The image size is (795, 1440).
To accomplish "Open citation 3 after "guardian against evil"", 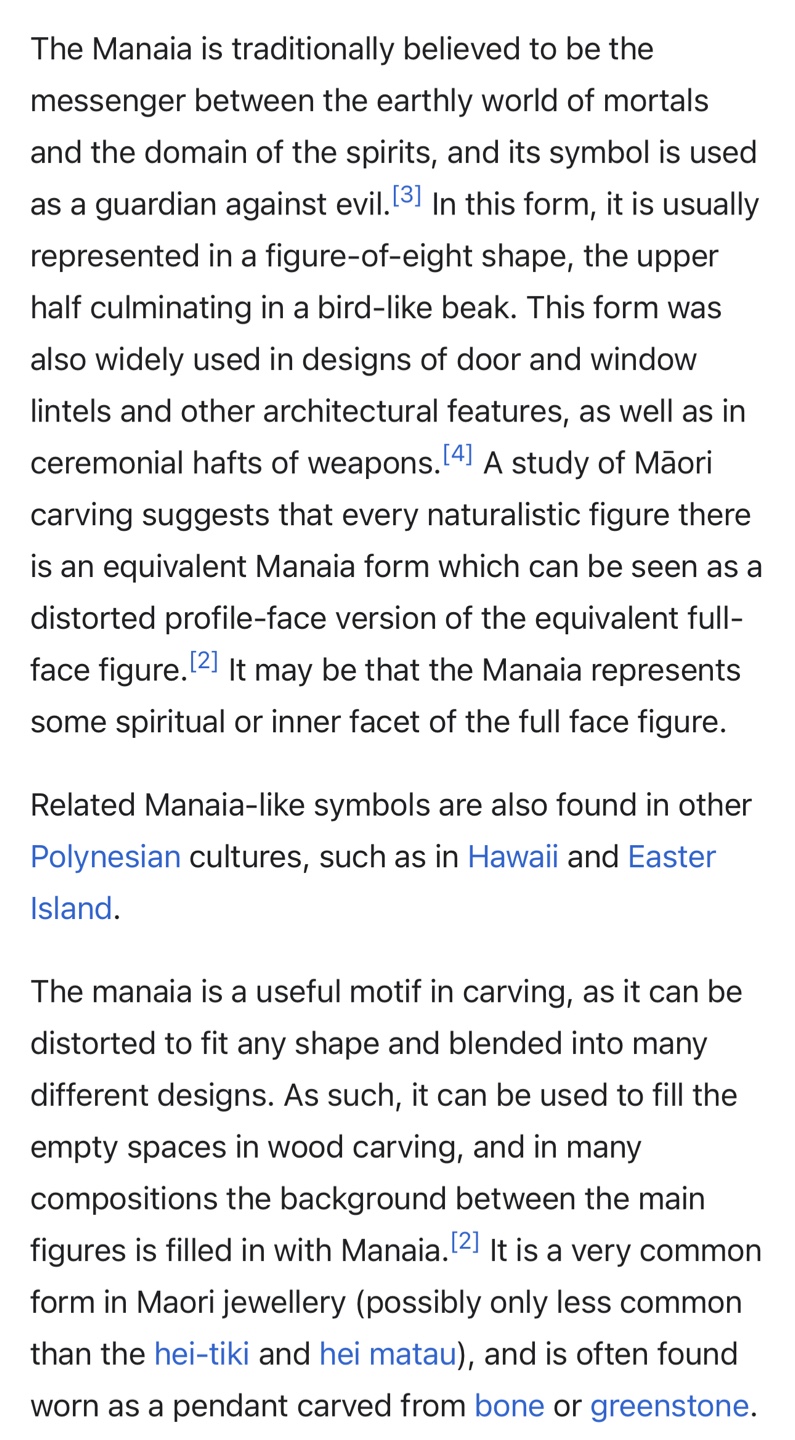I will tap(406, 195).
